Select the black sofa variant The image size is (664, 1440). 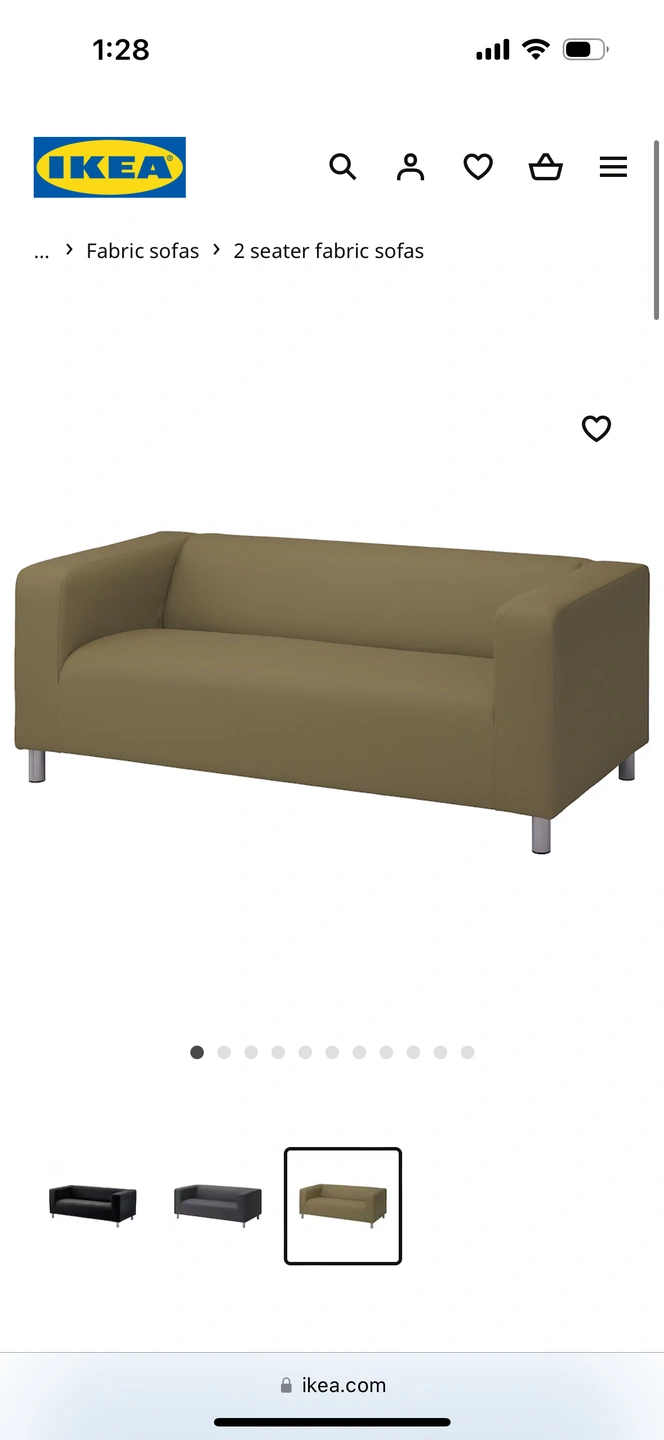coord(92,1205)
